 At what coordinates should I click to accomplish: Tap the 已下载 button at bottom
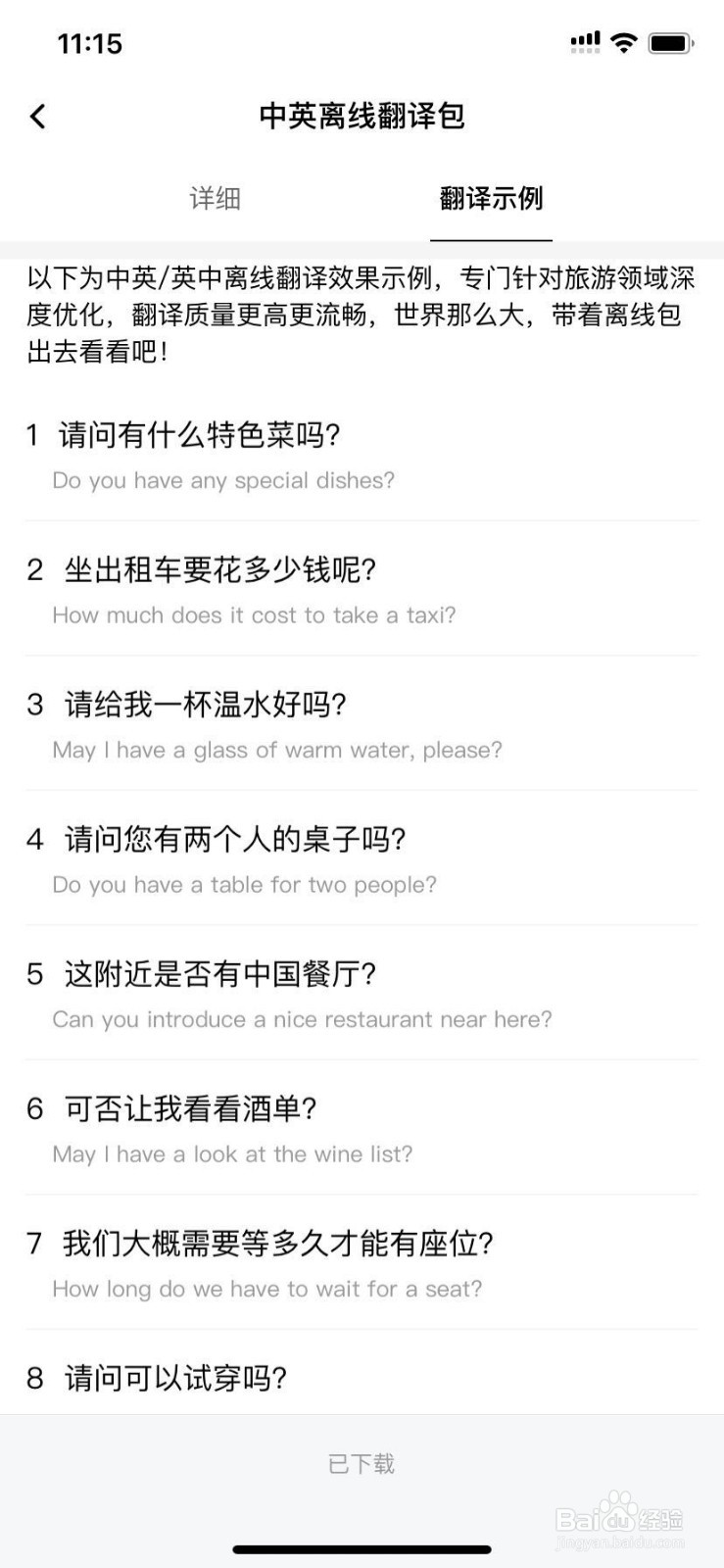point(362,1463)
